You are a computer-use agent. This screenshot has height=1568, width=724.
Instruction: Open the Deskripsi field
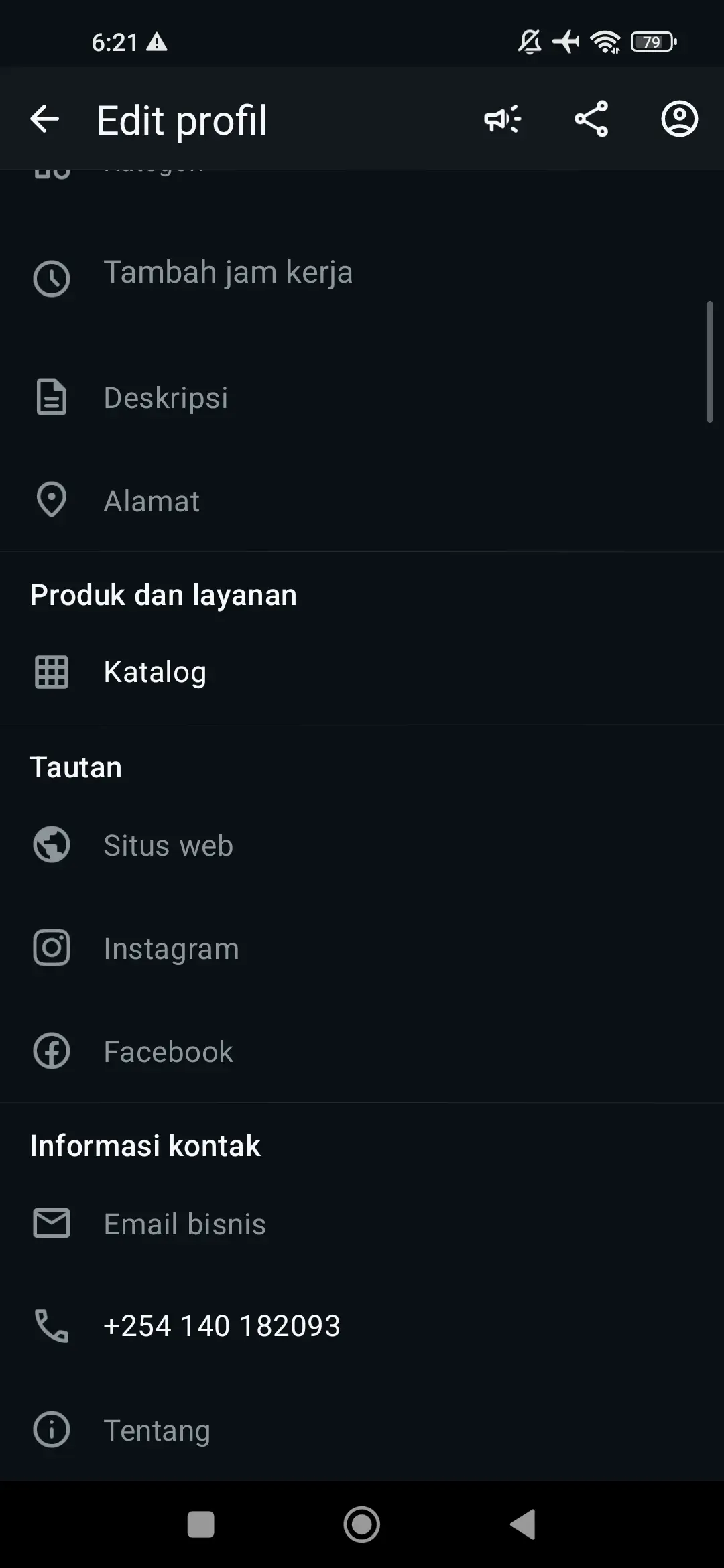166,397
